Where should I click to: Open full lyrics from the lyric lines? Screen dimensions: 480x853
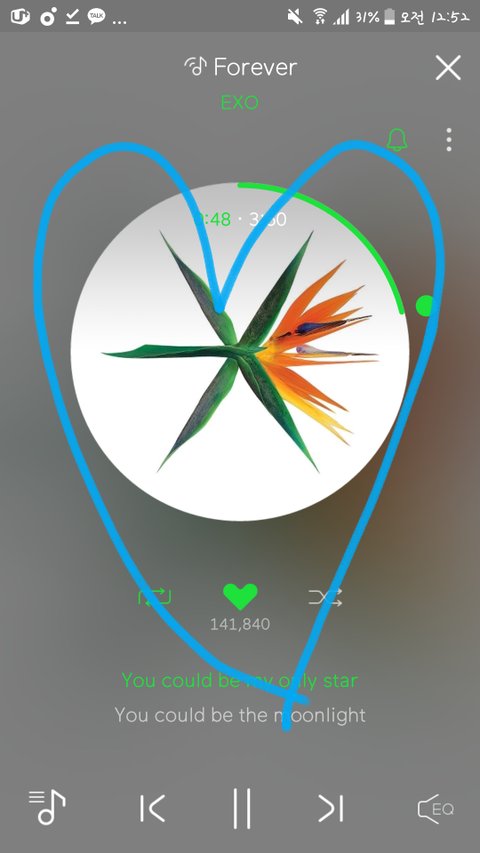pos(240,697)
